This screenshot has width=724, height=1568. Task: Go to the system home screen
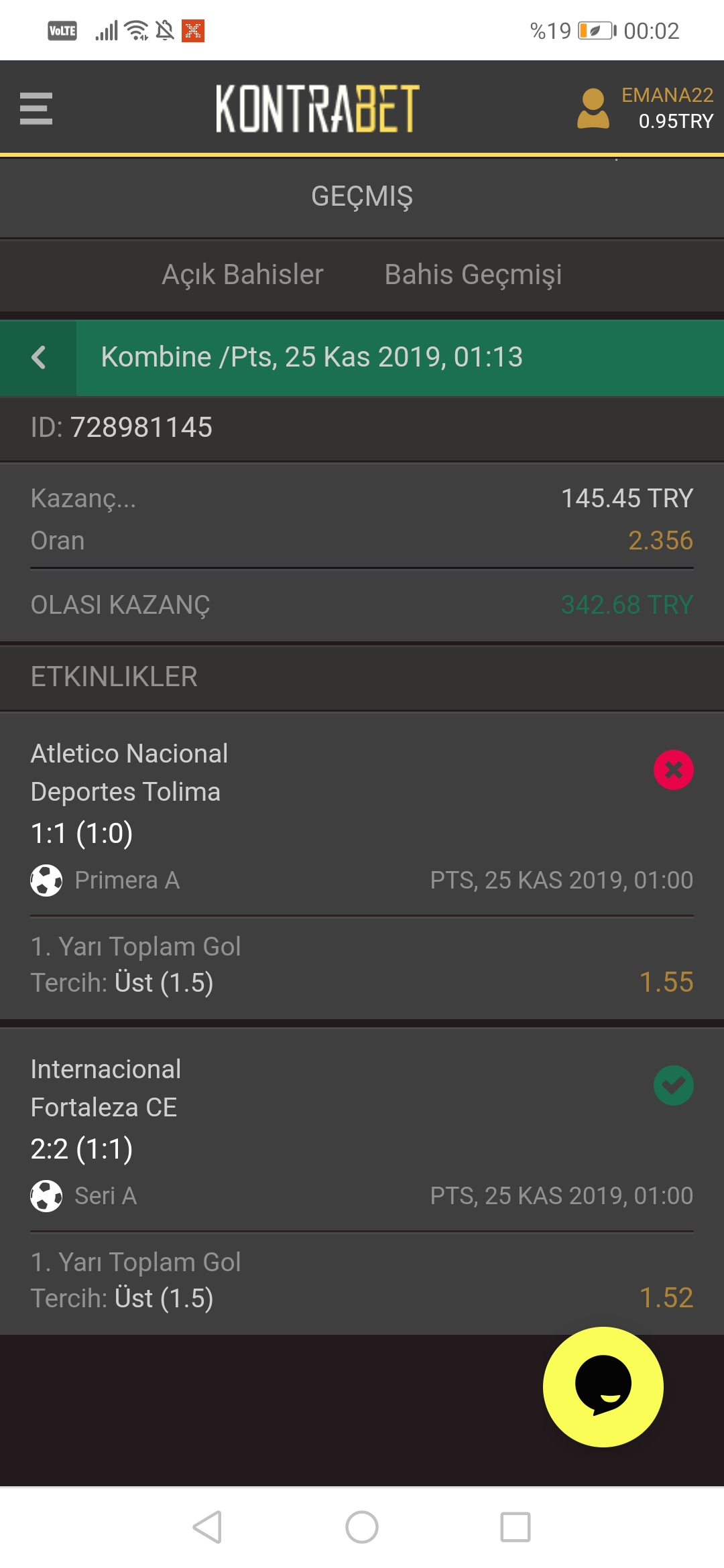point(362,1527)
